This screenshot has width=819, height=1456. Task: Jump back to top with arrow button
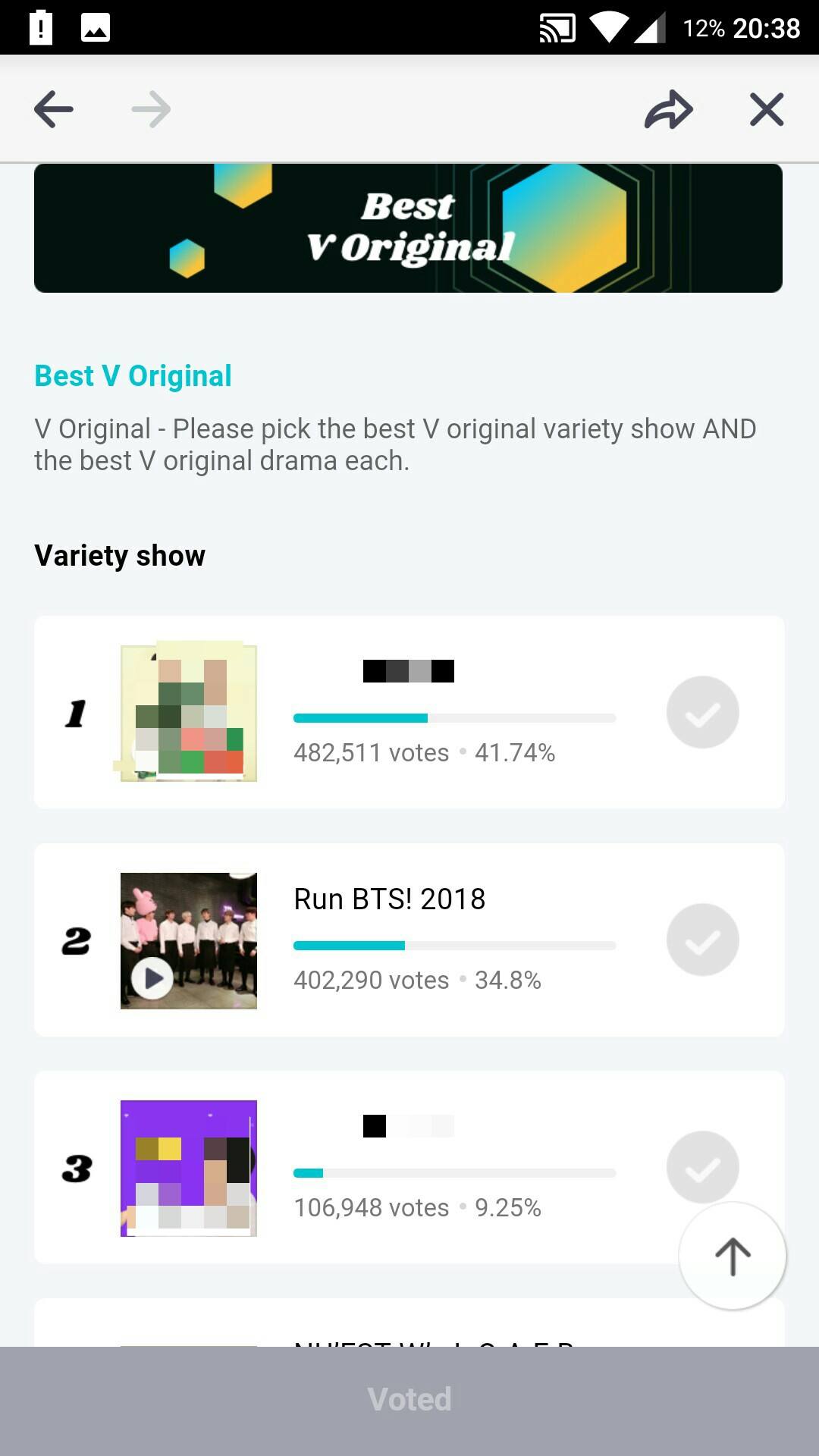[x=732, y=1256]
